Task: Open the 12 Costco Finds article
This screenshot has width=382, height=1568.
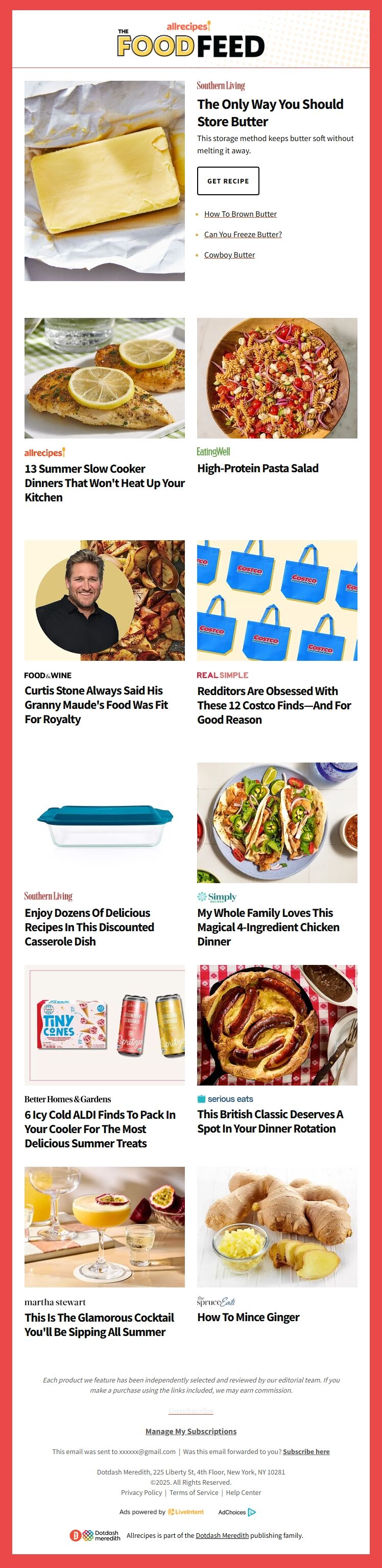Action: [x=274, y=705]
